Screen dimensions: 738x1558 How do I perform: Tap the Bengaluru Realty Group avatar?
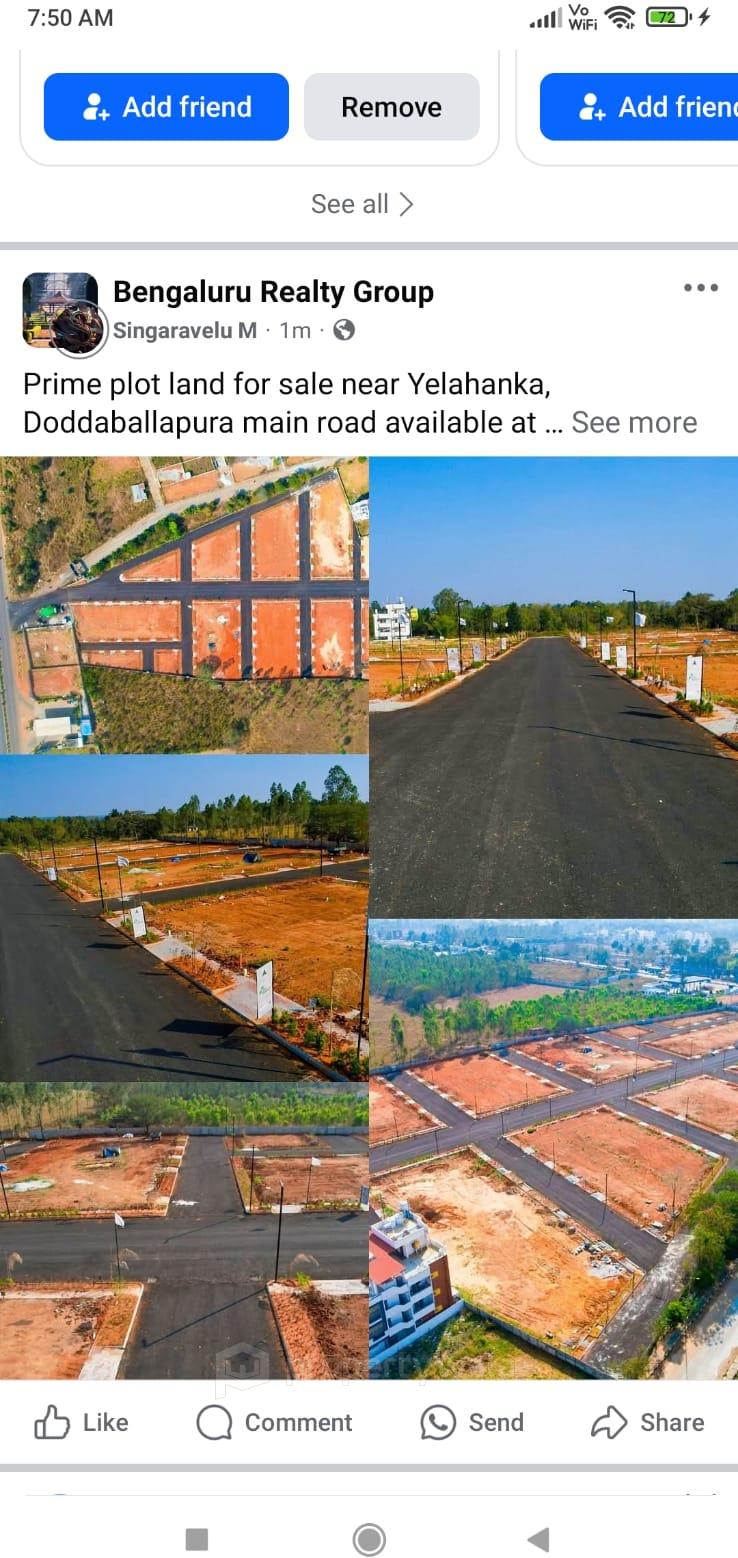(60, 310)
